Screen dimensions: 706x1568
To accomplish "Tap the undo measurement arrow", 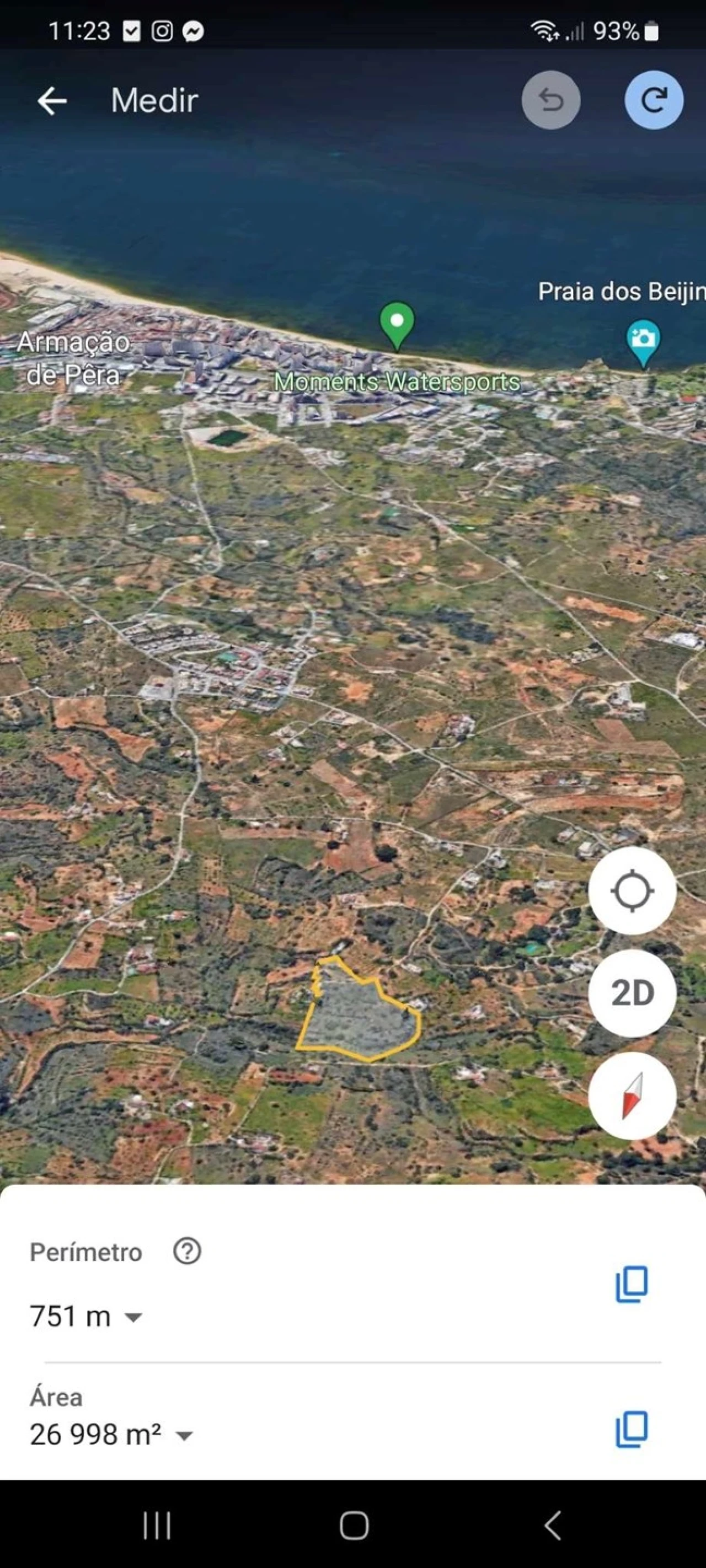I will [551, 100].
